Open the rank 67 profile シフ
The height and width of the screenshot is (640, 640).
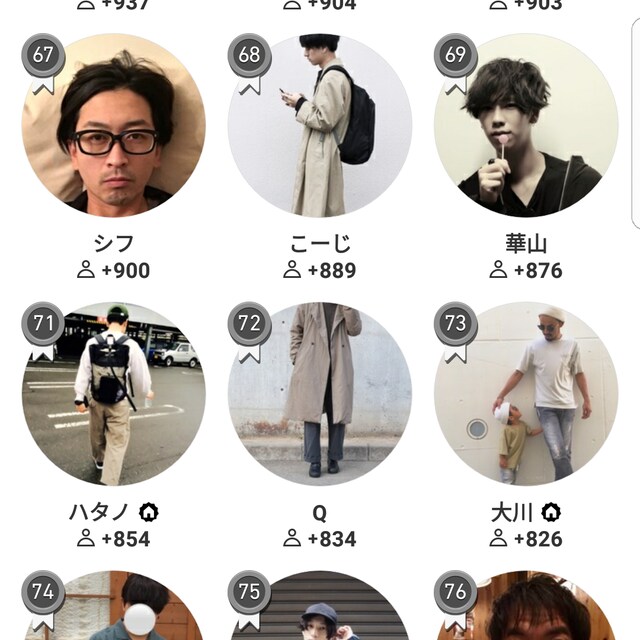pyautogui.click(x=113, y=125)
